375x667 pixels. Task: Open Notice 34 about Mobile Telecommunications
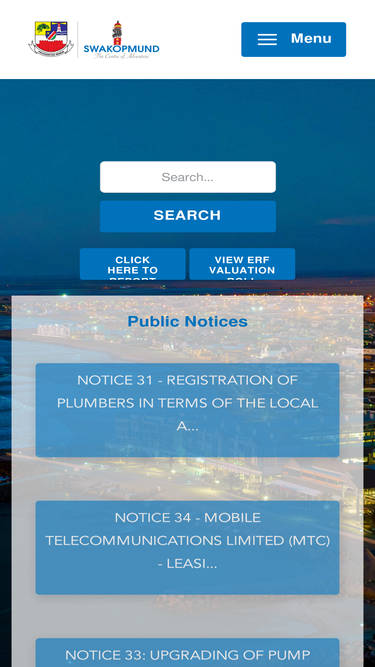(188, 547)
